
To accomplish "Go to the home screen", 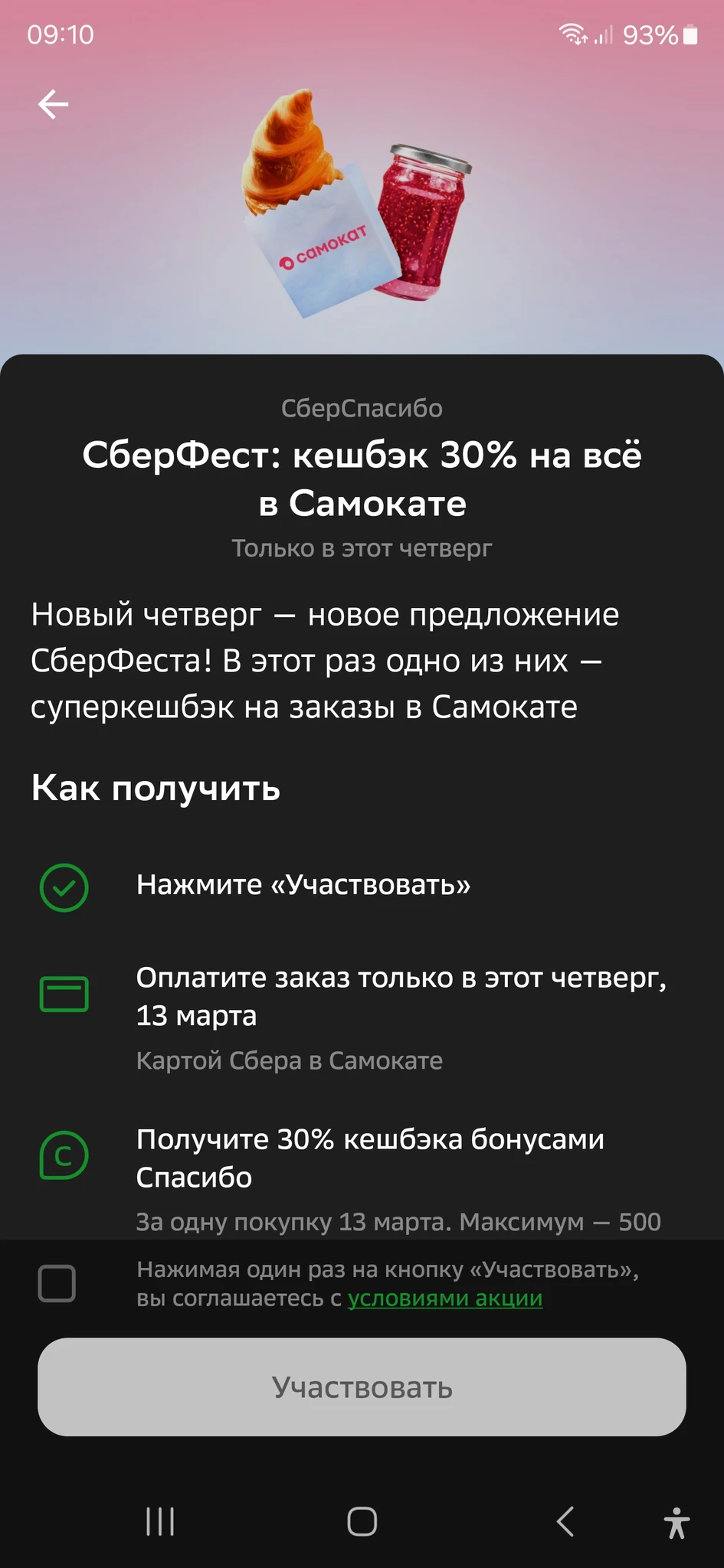I will [362, 1521].
